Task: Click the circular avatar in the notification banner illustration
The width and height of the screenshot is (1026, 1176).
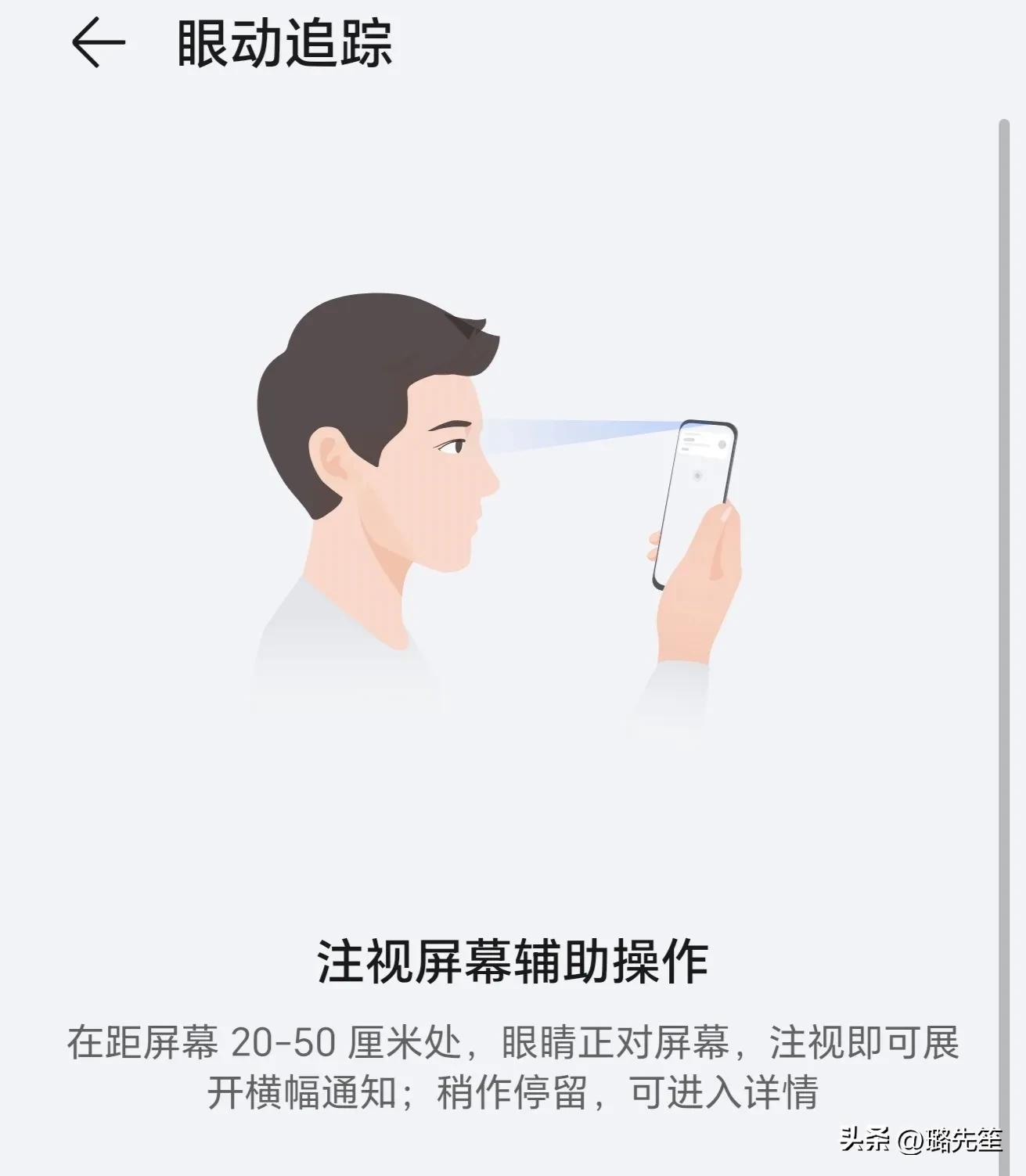Action: (722, 444)
